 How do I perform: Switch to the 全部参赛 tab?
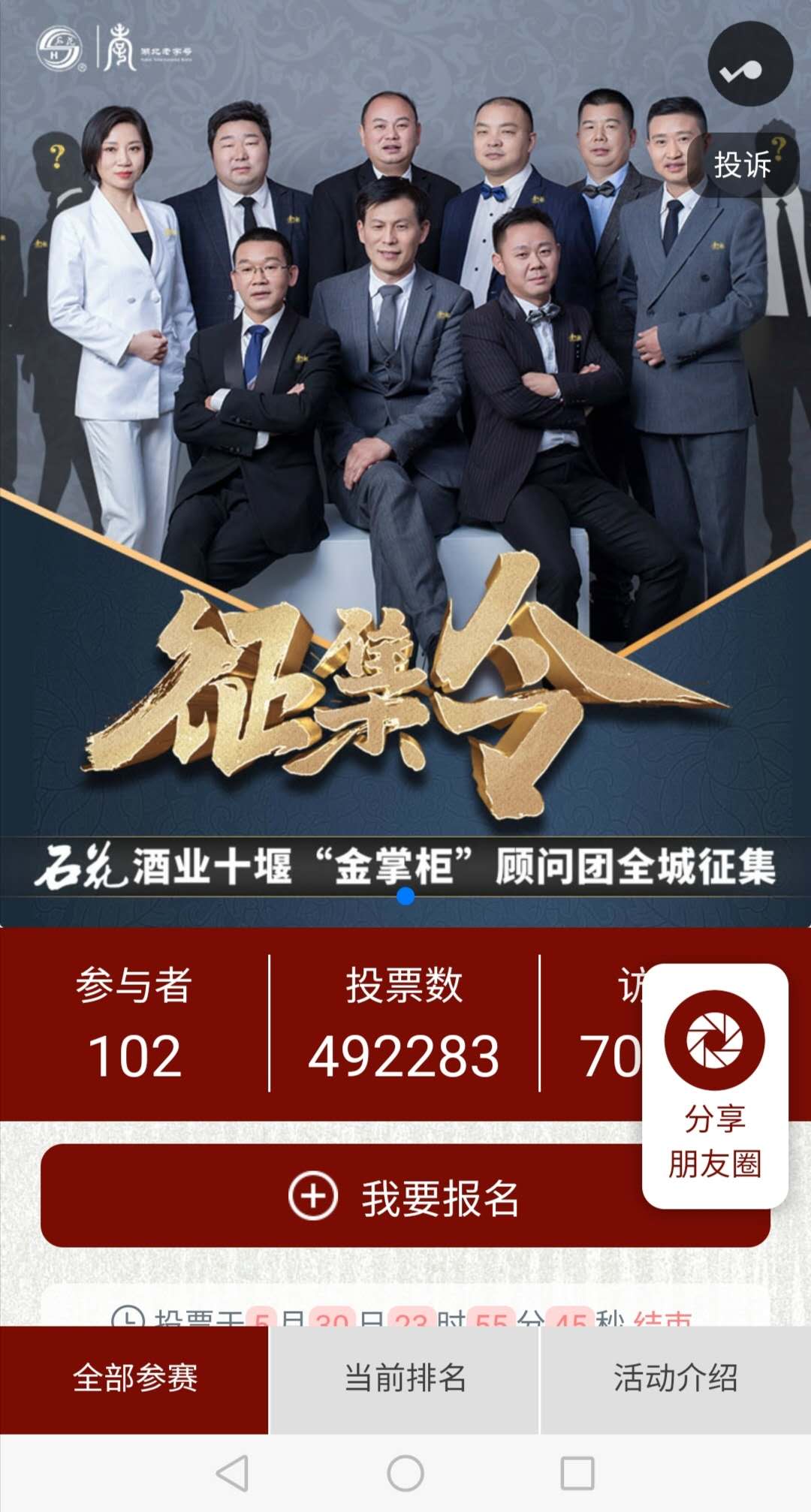click(x=134, y=1378)
